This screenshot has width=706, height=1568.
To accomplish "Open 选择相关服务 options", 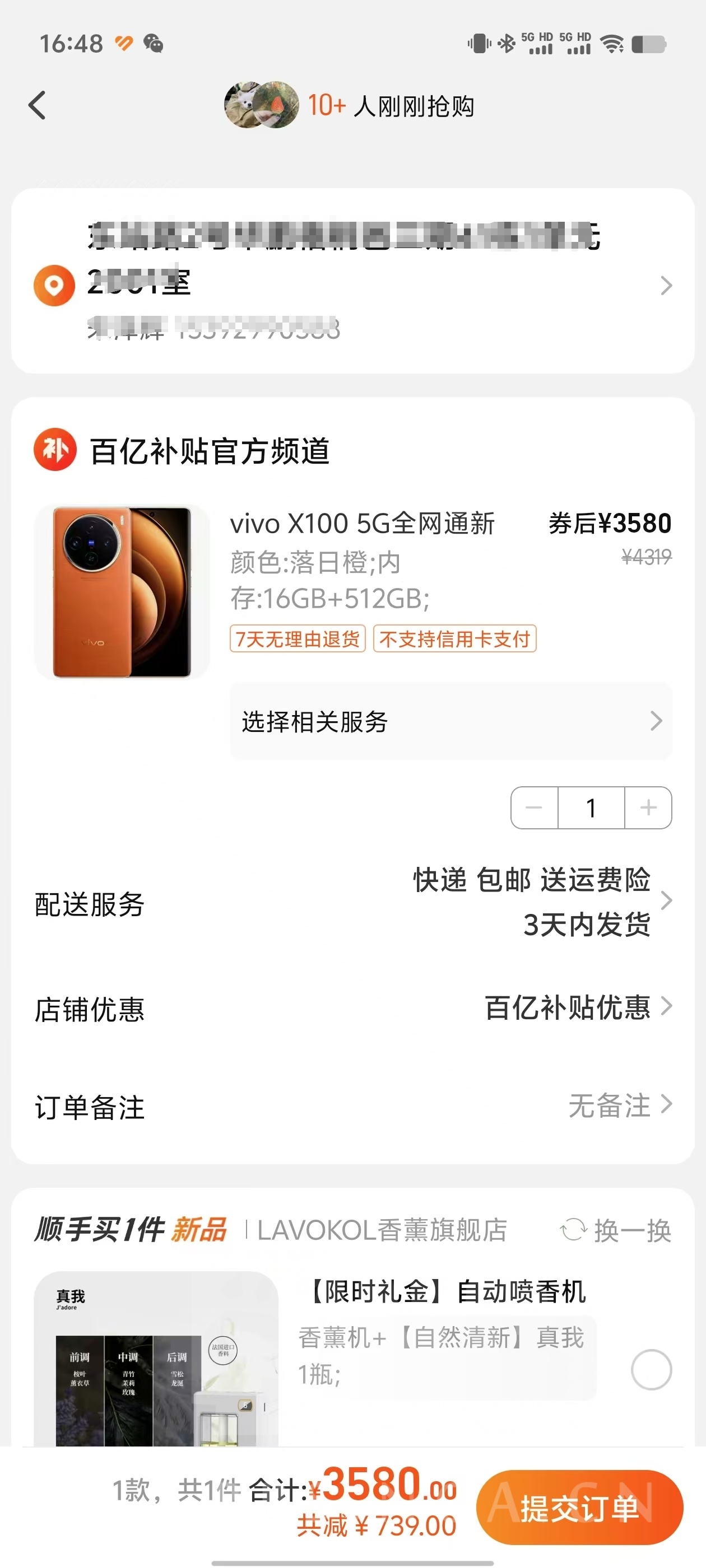I will click(x=450, y=722).
